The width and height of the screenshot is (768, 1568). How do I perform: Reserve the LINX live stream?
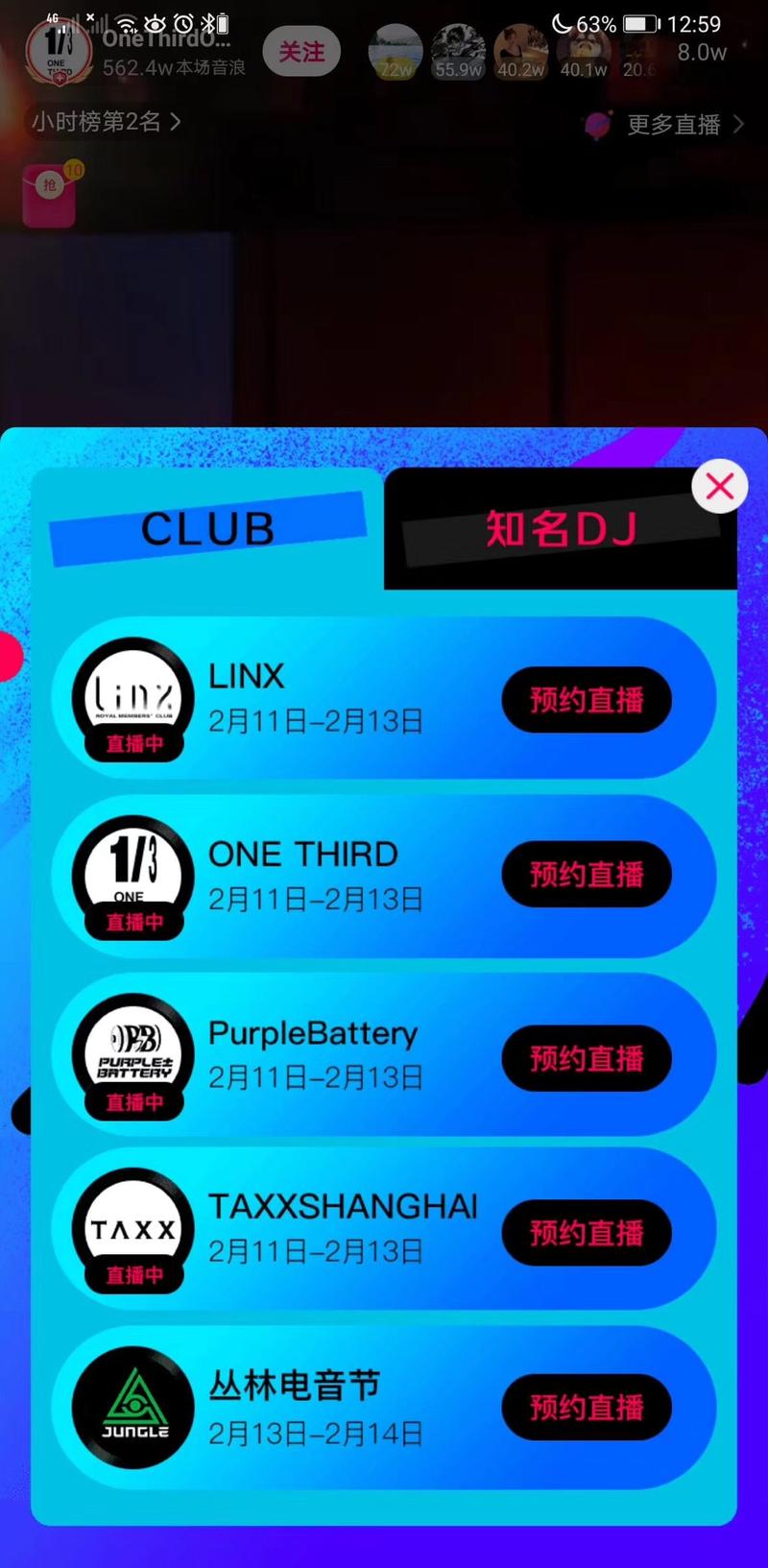[x=586, y=700]
